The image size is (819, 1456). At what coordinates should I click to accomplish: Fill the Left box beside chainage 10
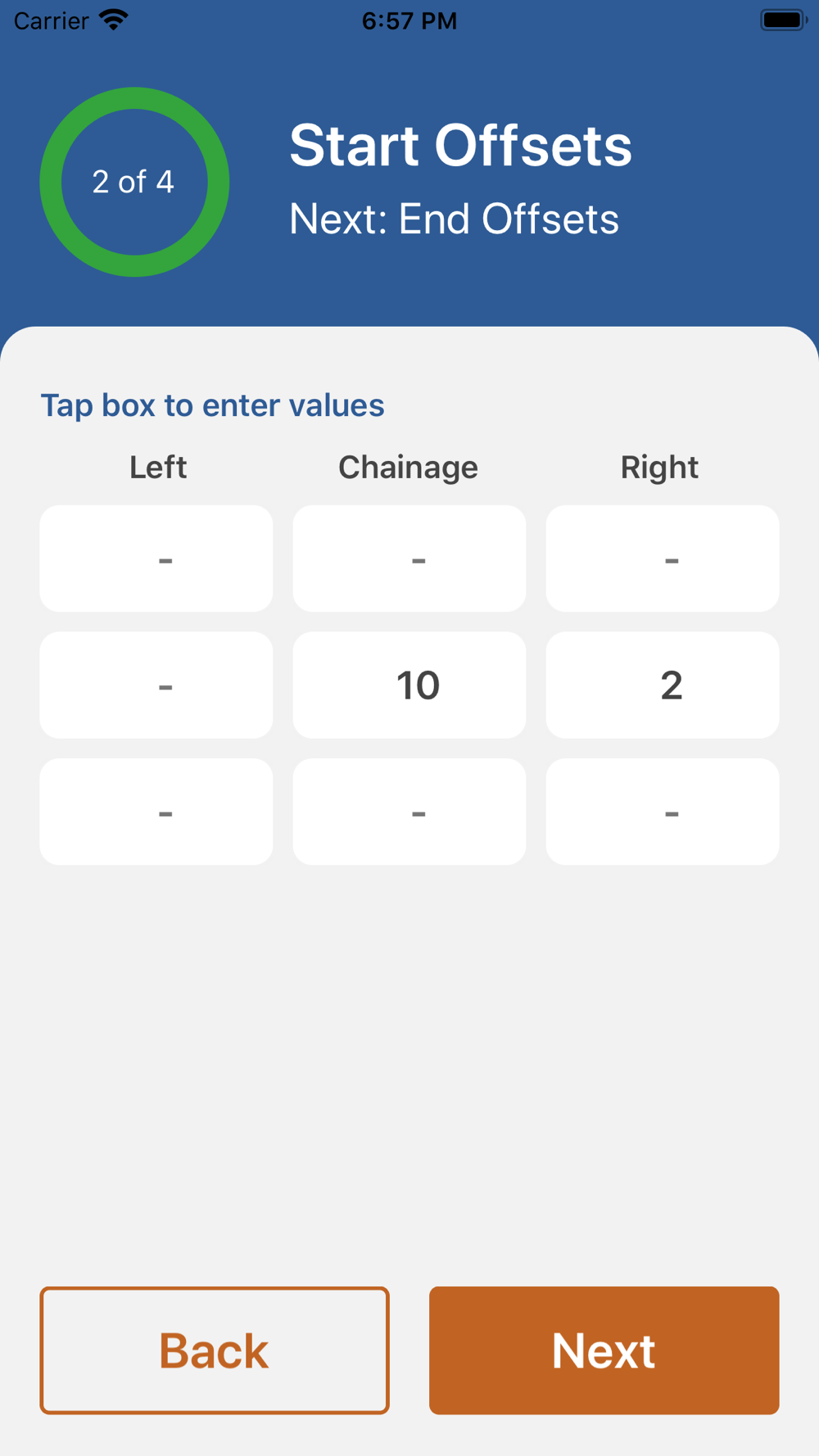[x=156, y=685]
